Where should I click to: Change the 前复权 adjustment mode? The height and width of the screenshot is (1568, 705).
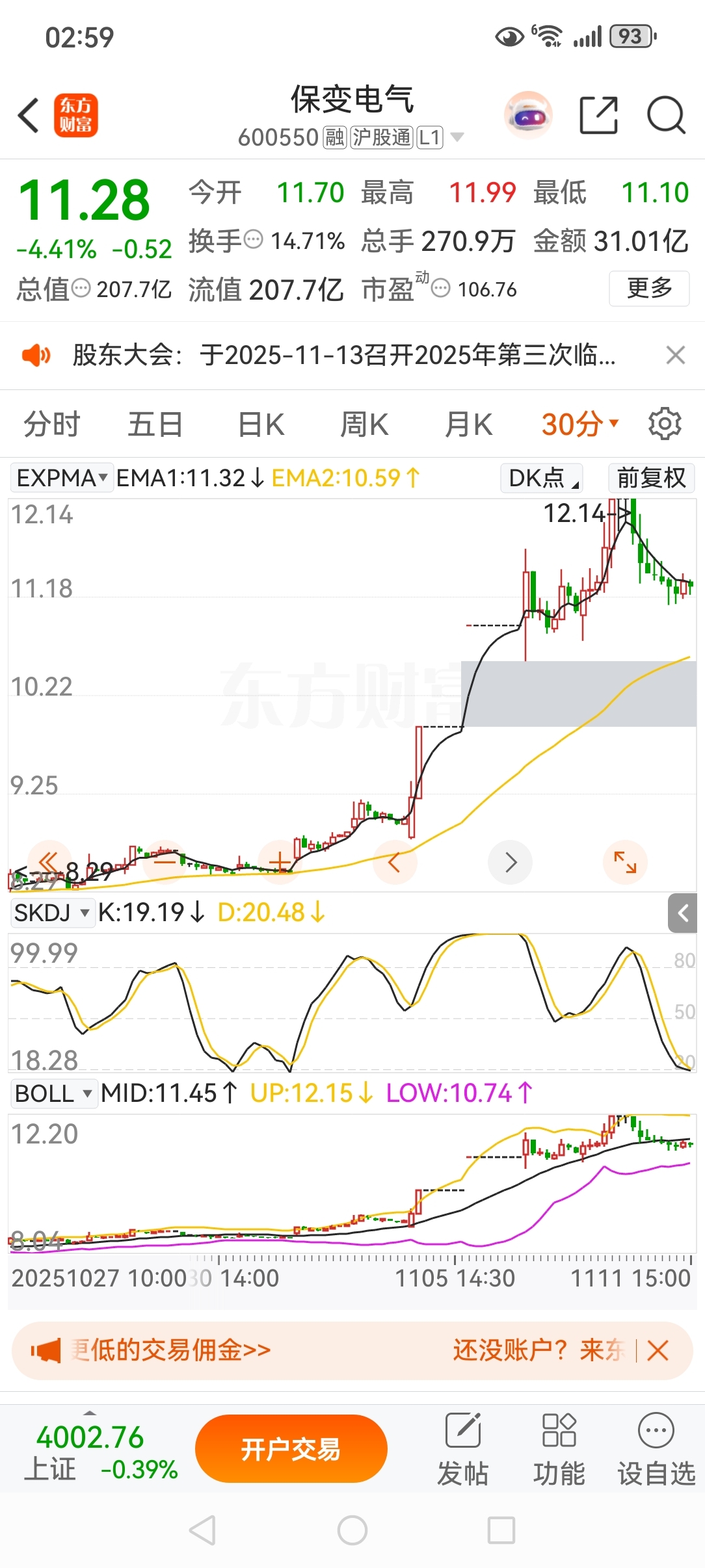(x=651, y=478)
